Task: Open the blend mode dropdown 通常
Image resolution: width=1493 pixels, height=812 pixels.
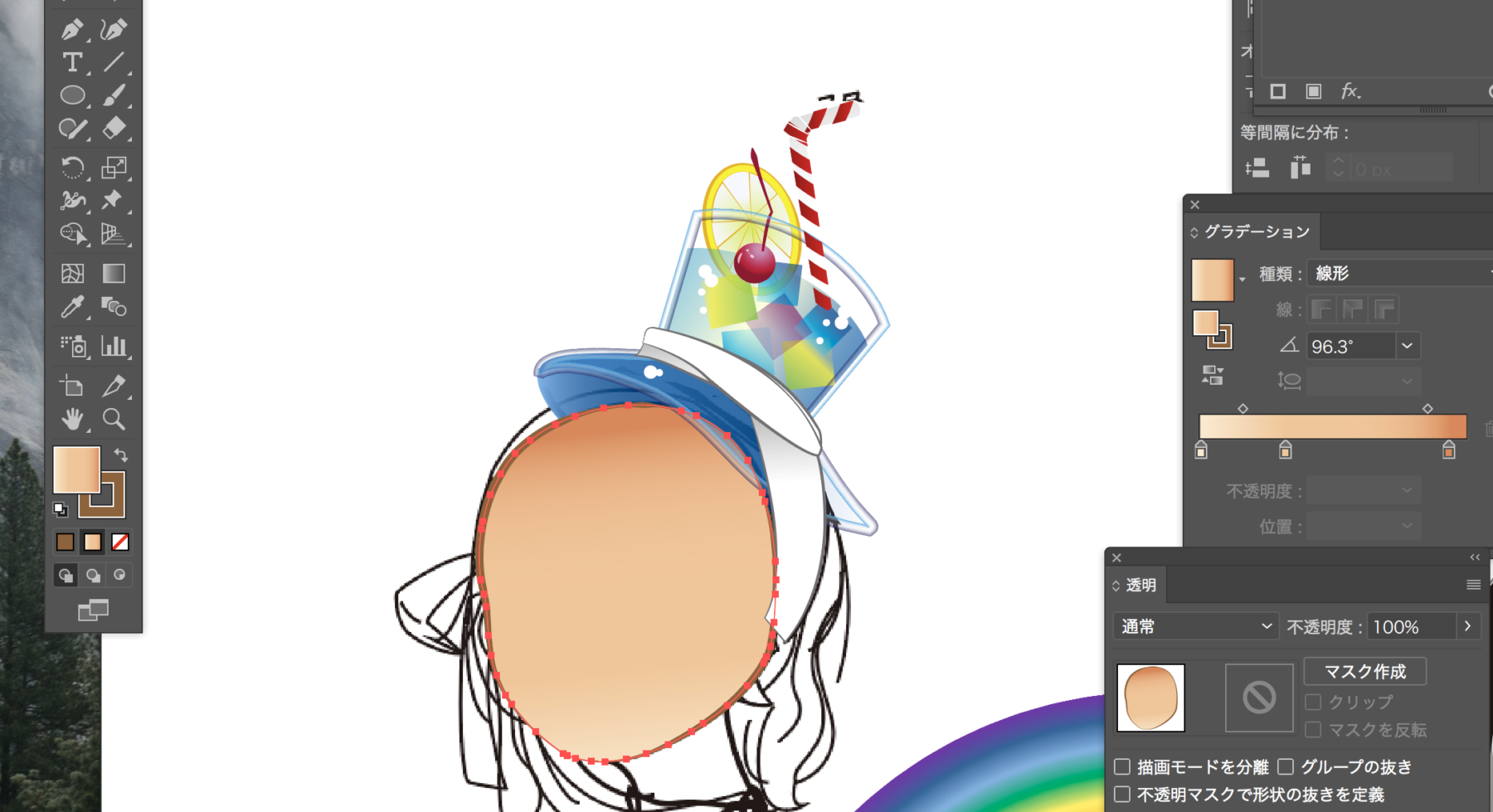Action: (1195, 626)
